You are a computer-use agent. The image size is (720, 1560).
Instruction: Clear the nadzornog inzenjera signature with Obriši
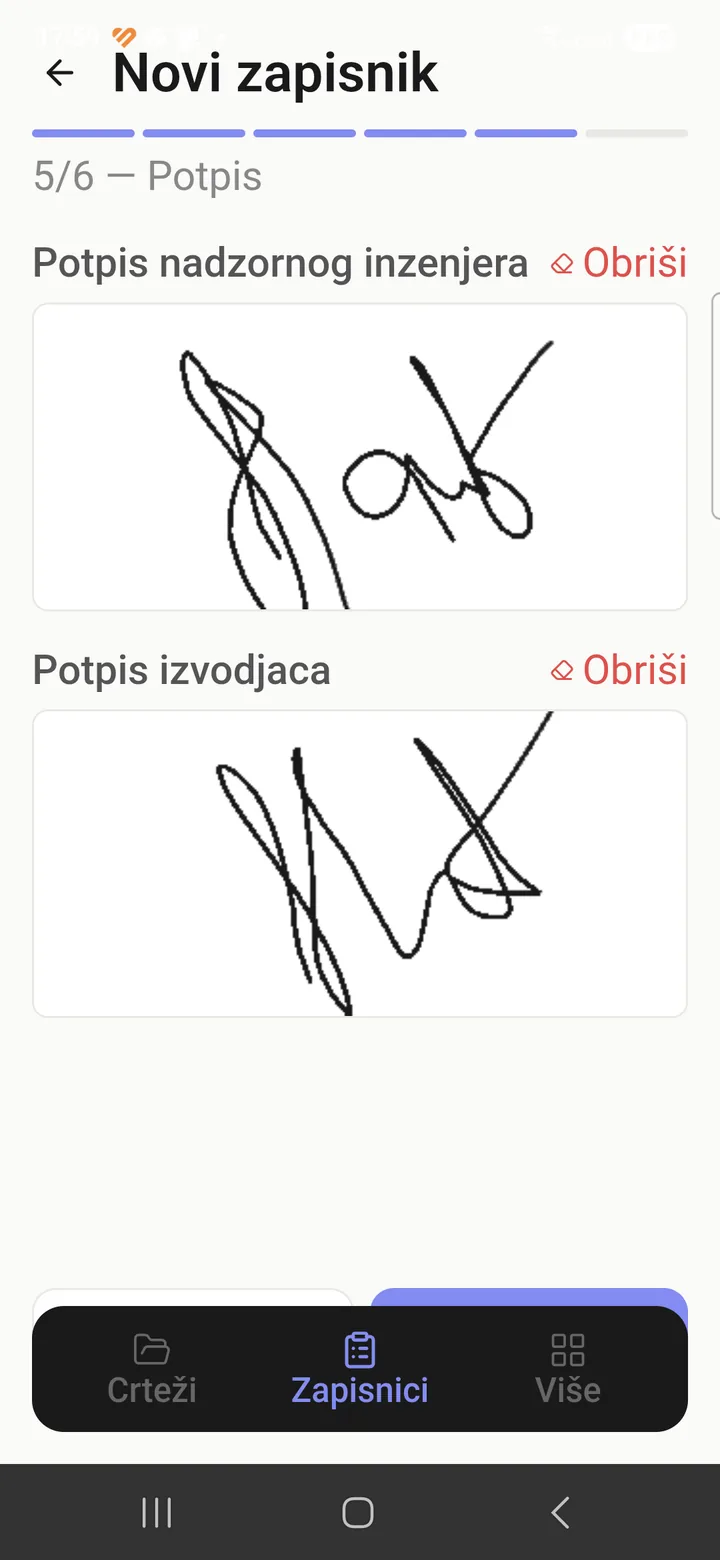pos(619,263)
